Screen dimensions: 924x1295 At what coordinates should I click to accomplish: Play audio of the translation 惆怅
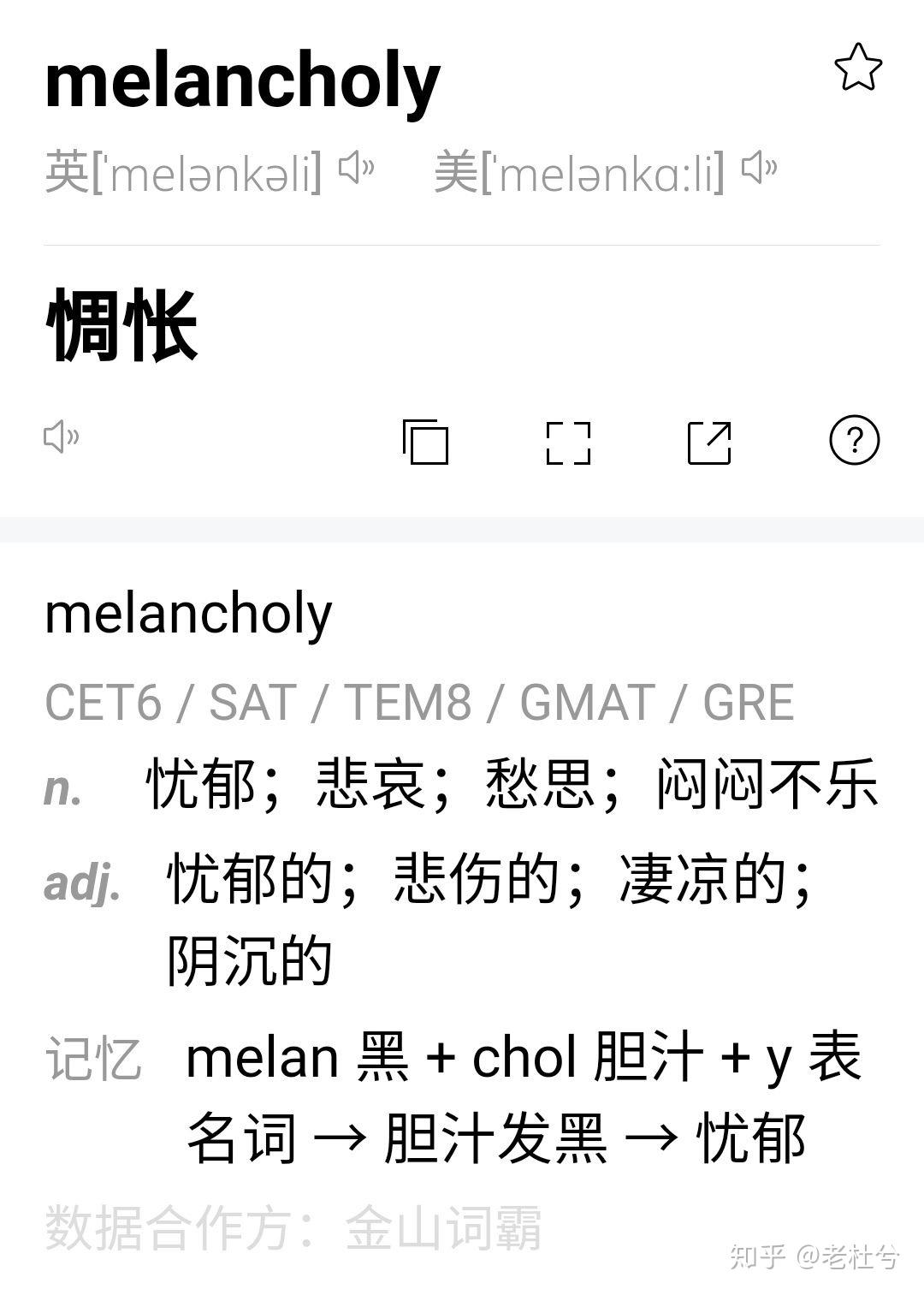(x=62, y=437)
